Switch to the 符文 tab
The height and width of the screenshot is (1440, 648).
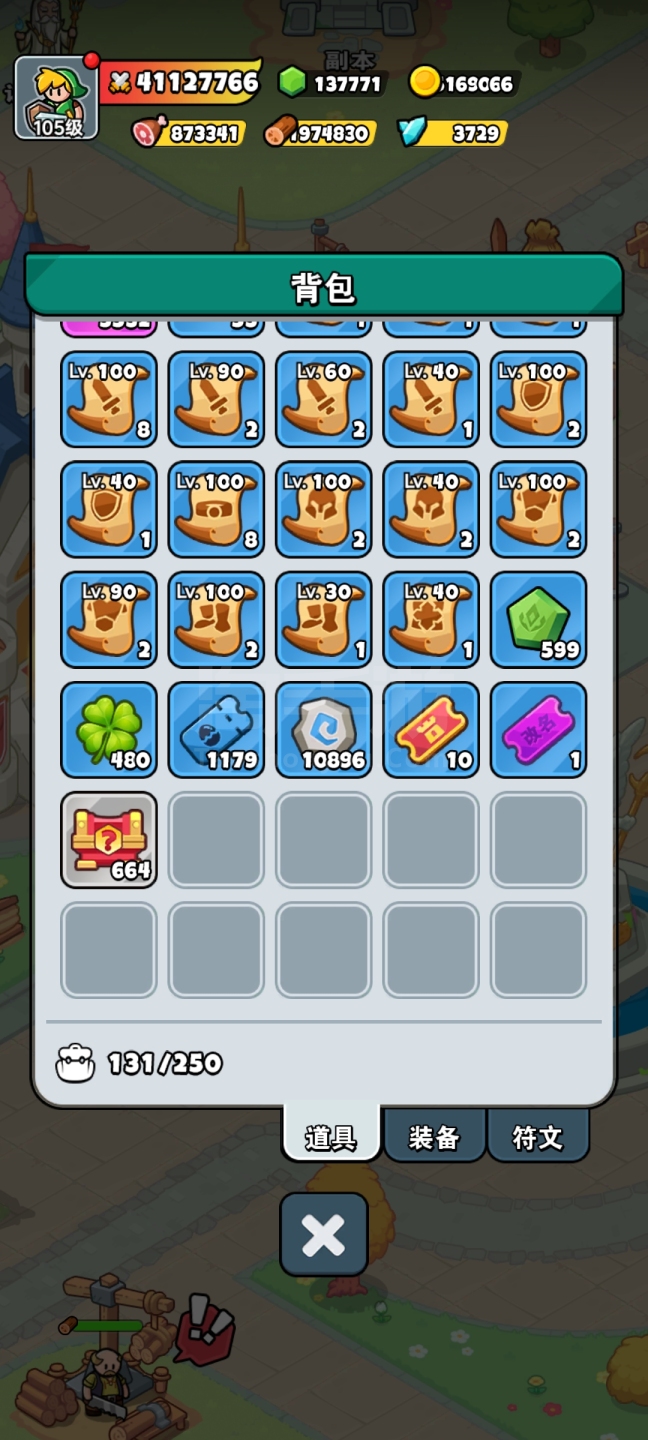[537, 1137]
